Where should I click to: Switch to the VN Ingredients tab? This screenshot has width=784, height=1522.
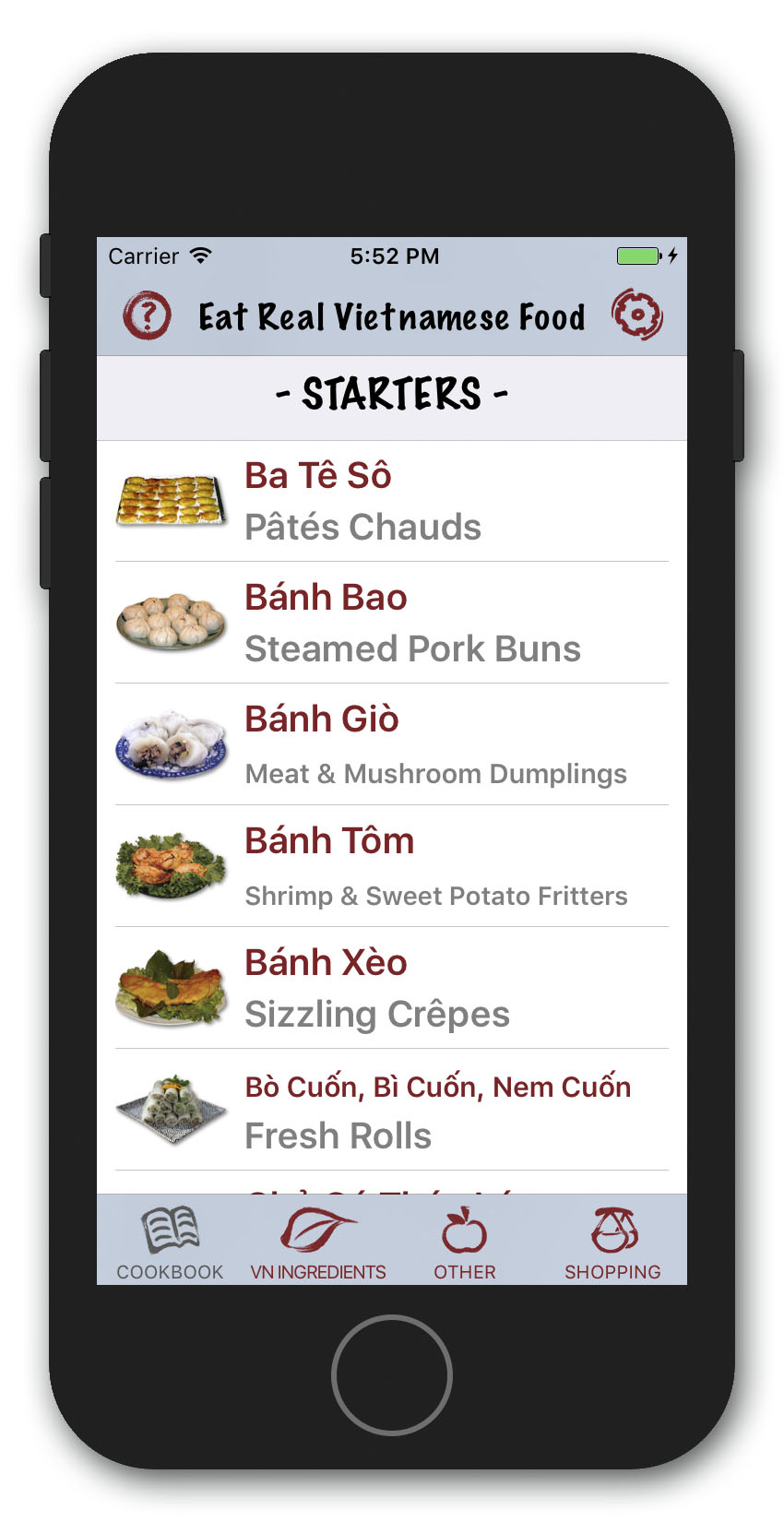[x=318, y=1242]
